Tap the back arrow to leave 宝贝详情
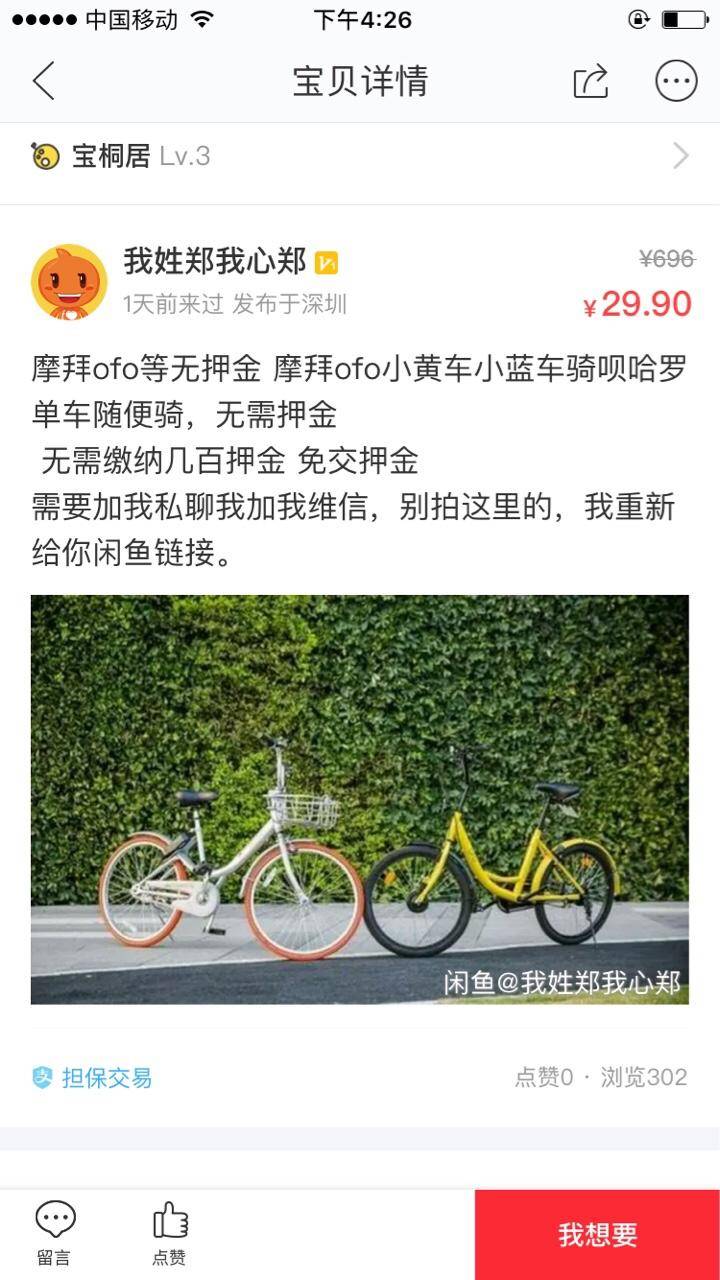The height and width of the screenshot is (1280, 720). pyautogui.click(x=44, y=82)
